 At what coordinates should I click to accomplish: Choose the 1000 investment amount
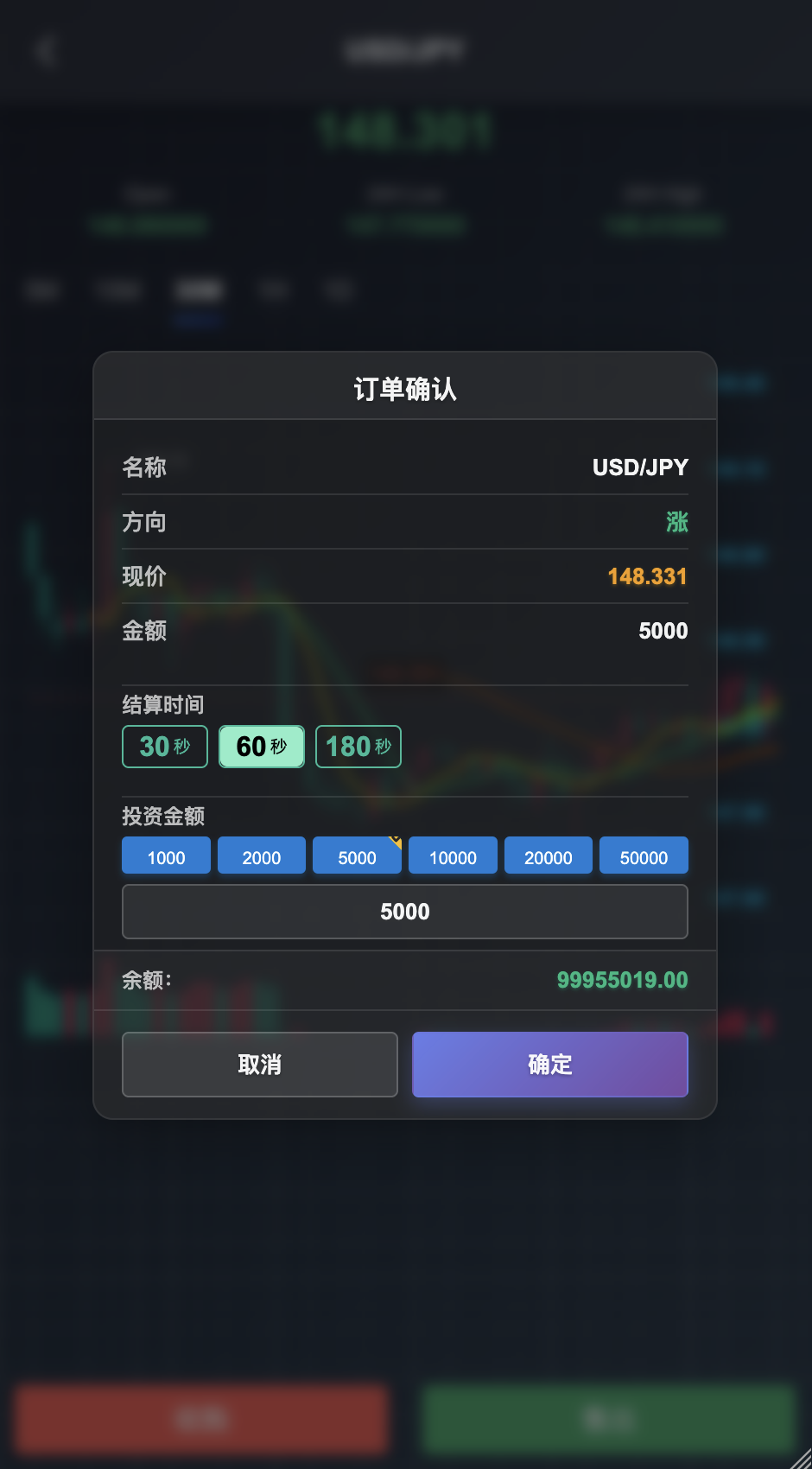[165, 855]
